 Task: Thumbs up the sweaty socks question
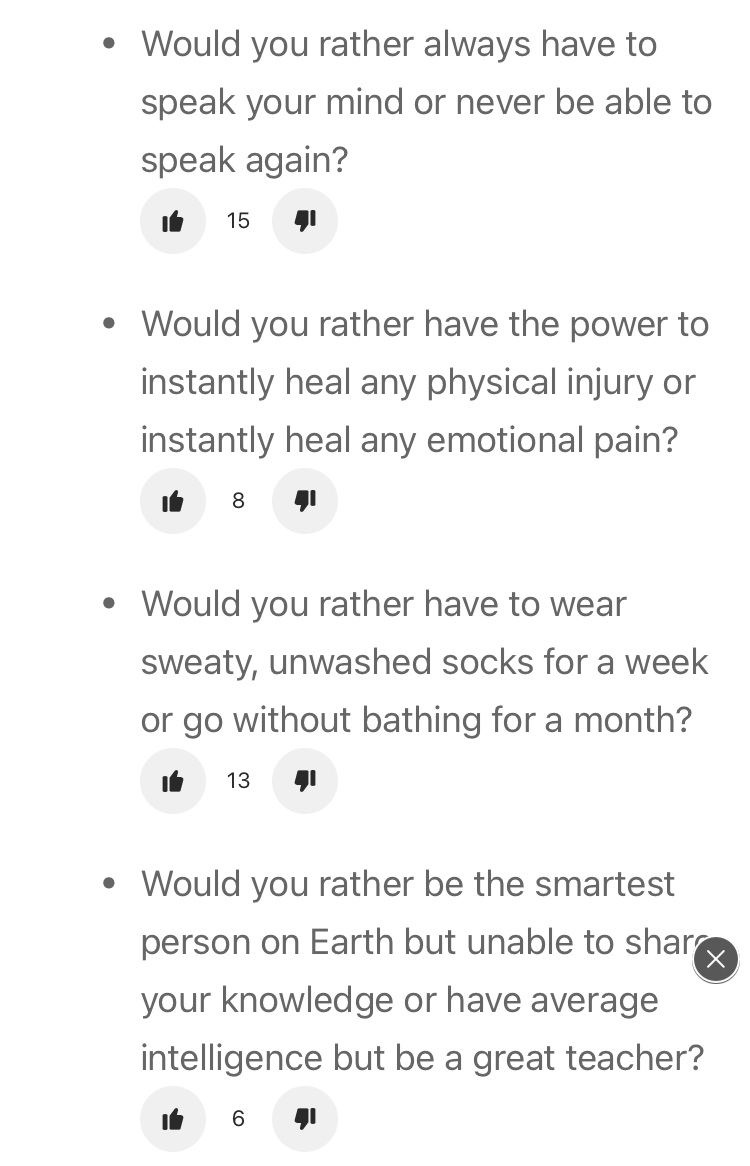173,781
